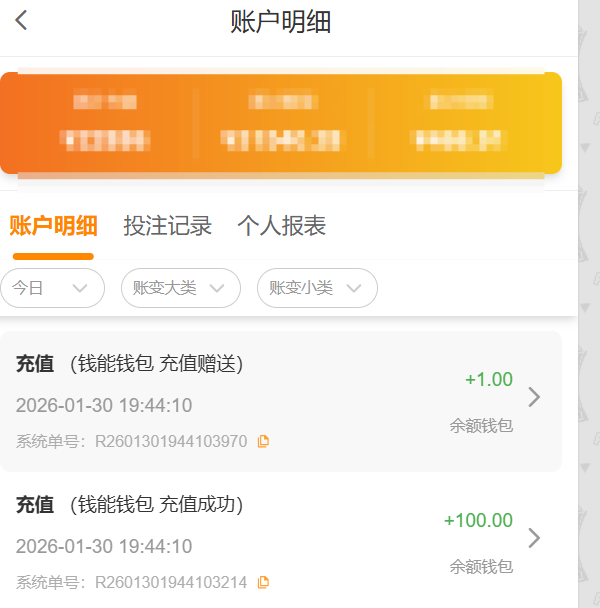Select the 账户明细 tab
The image size is (600, 608).
[53, 226]
